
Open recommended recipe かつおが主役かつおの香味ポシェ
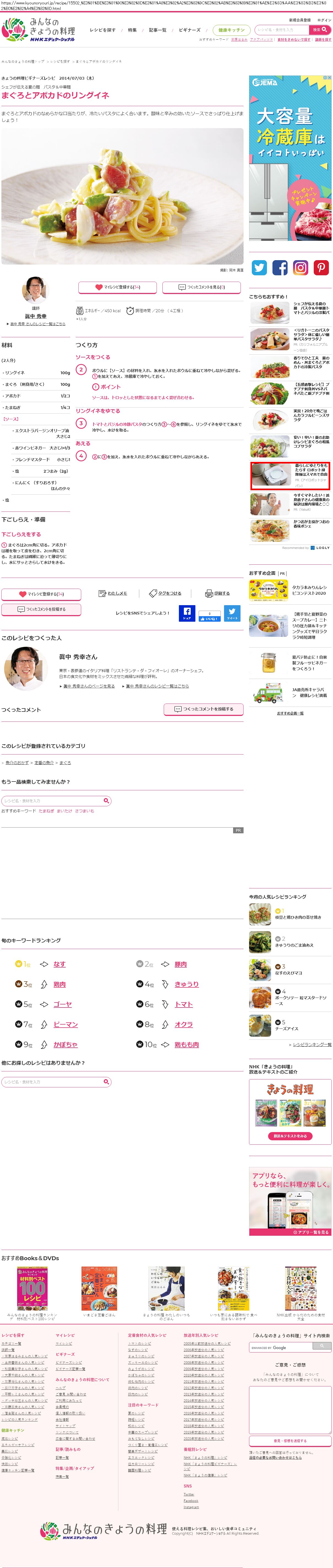[311, 524]
